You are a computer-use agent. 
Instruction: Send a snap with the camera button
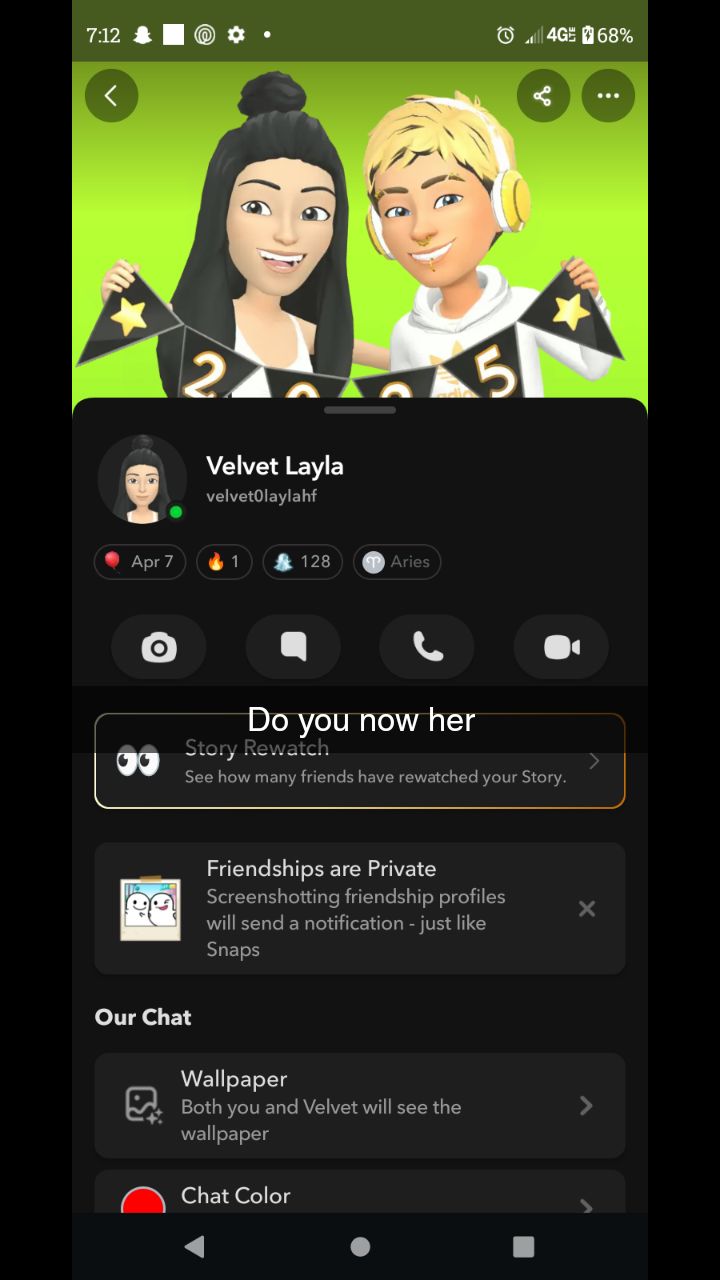coord(159,648)
